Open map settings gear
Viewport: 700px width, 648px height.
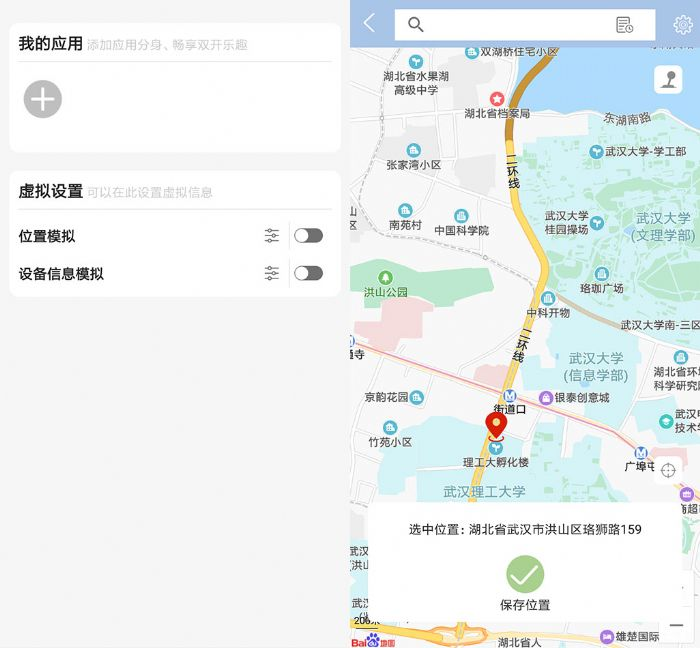coord(682,25)
